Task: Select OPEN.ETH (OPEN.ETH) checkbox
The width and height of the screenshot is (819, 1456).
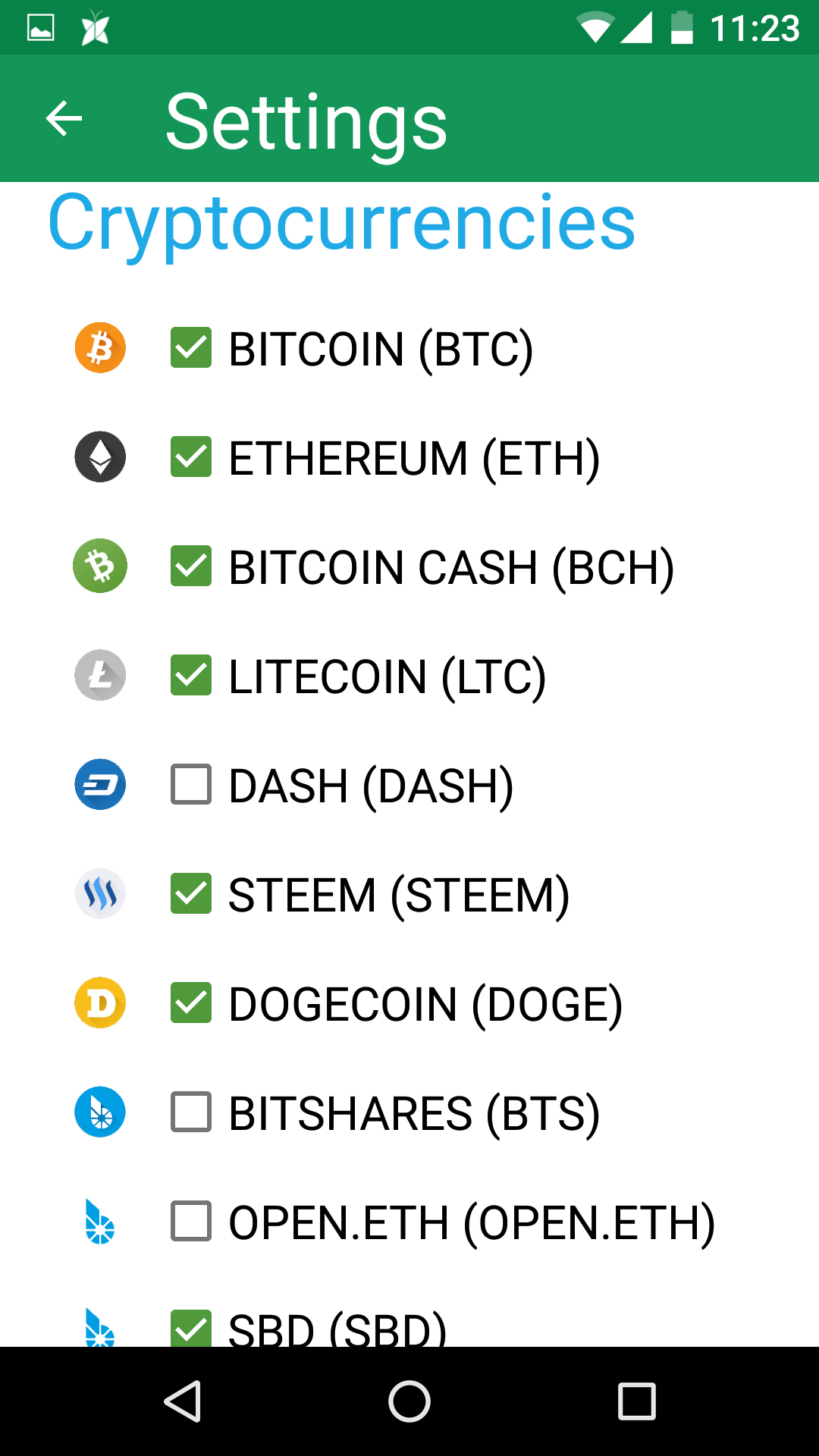Action: (x=191, y=1222)
